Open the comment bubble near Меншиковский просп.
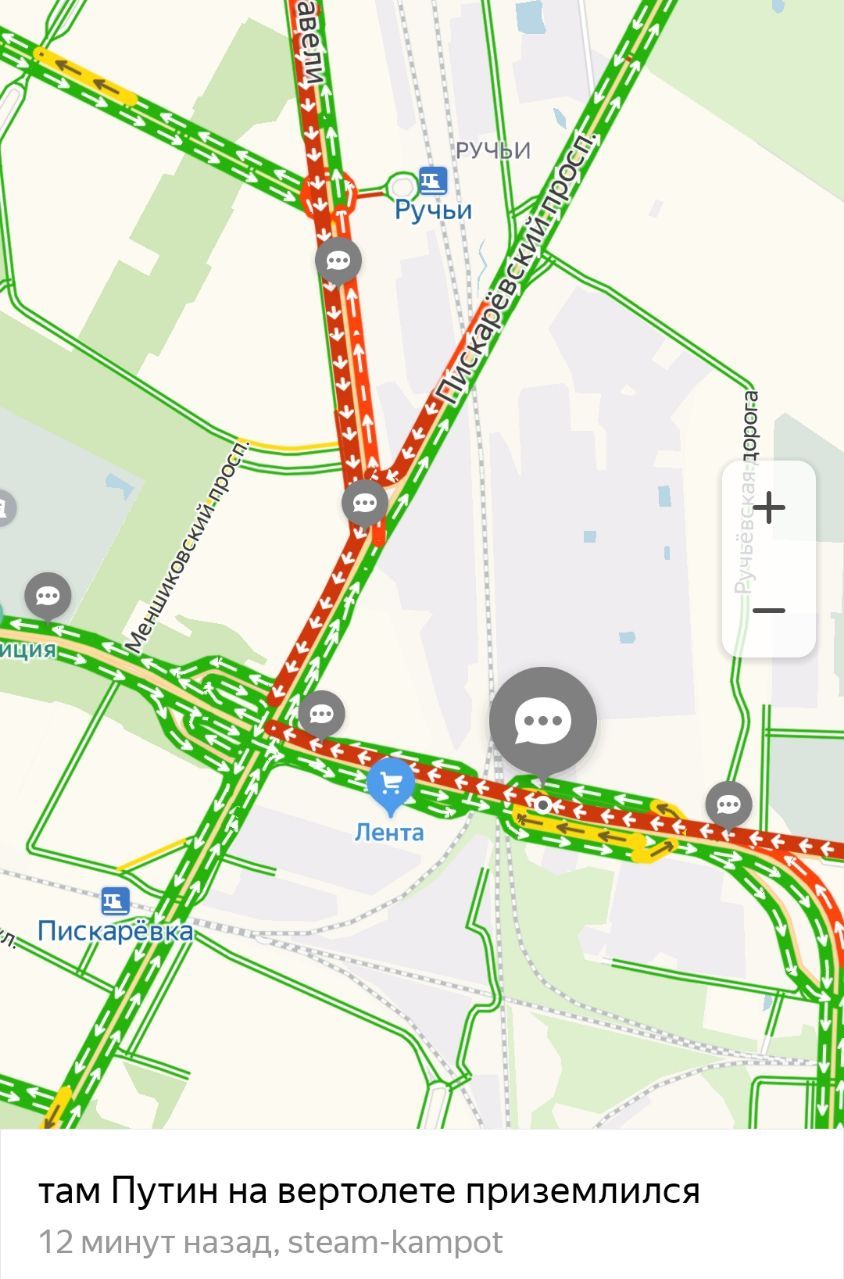Screen dimensions: 844x1279 tap(48, 596)
